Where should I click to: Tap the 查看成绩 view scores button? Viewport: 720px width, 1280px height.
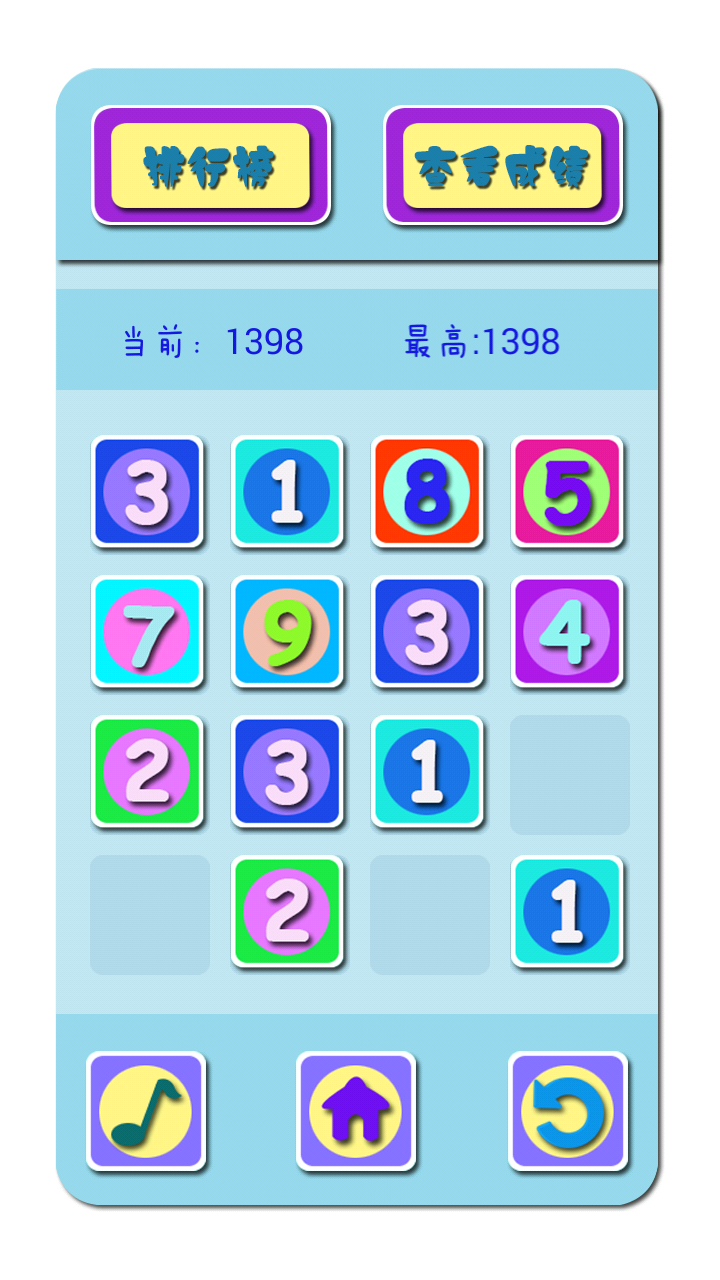(503, 165)
